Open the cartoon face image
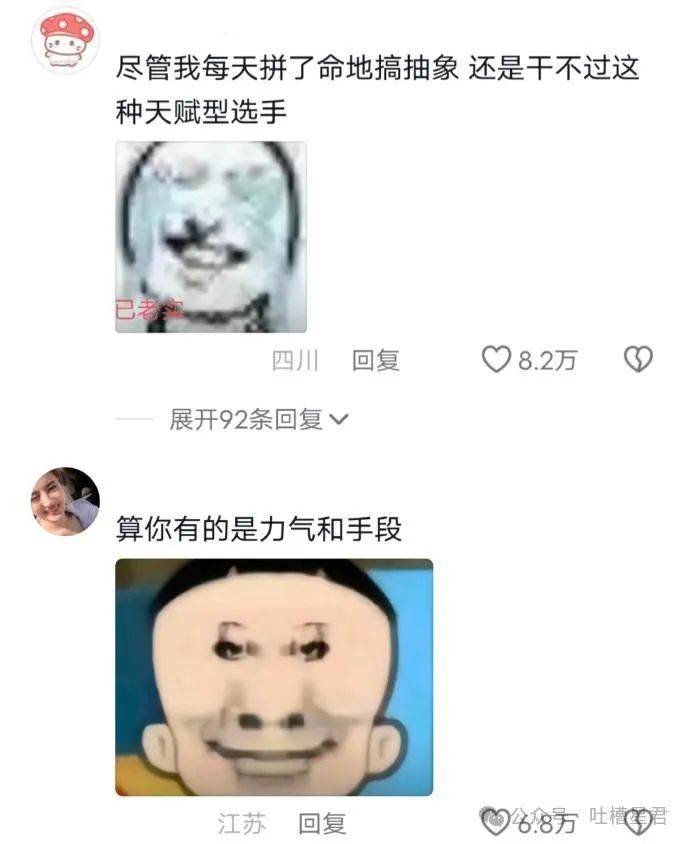Viewport: 690px width, 844px height. click(x=274, y=677)
